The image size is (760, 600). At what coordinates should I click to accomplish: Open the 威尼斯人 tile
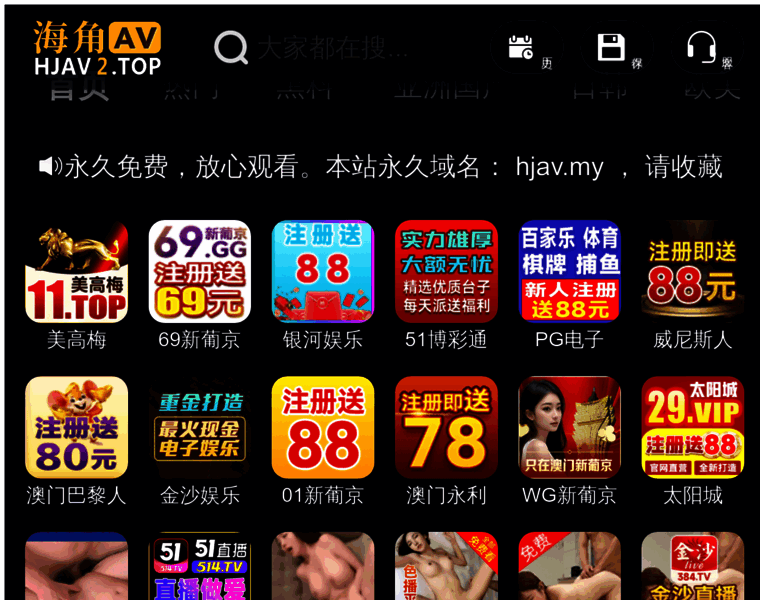(x=693, y=272)
